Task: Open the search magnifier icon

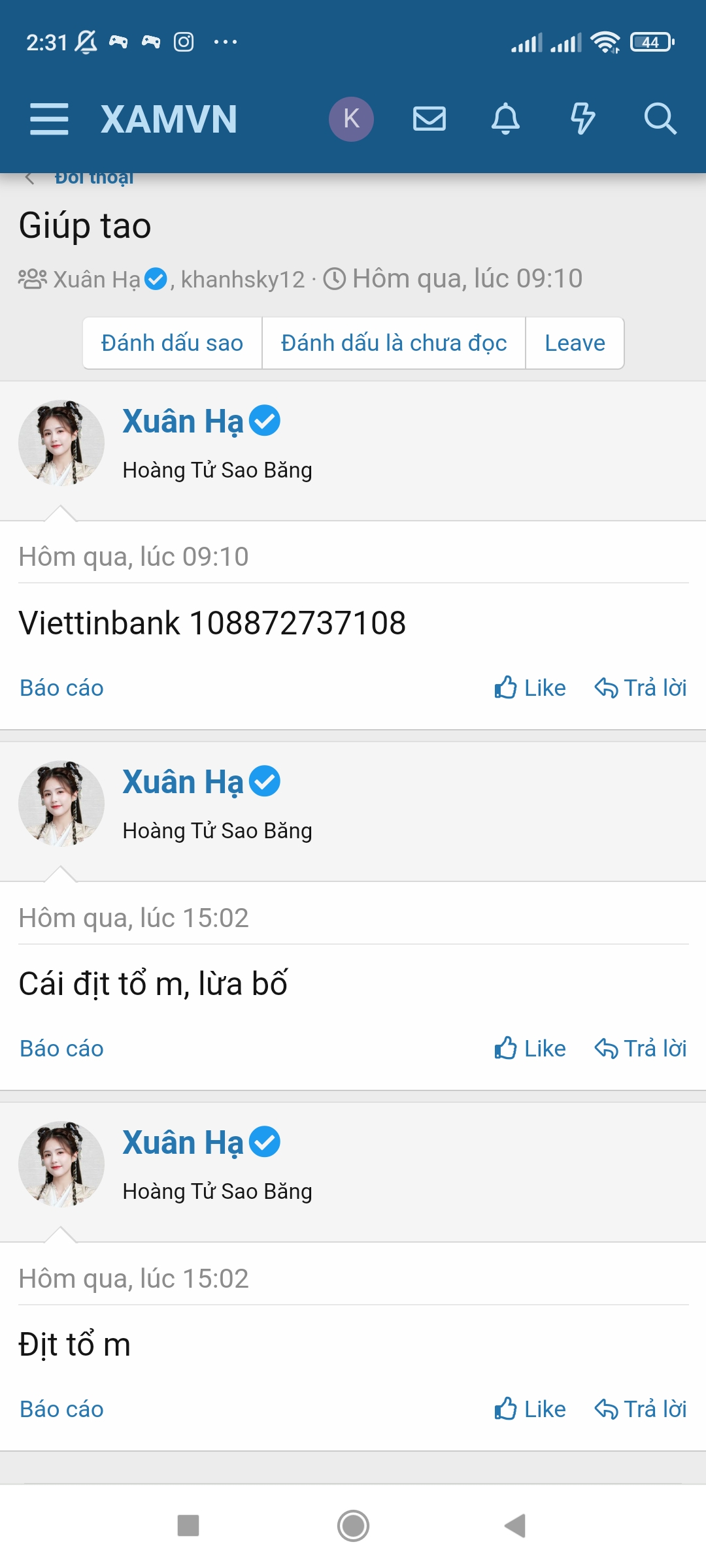Action: point(660,119)
